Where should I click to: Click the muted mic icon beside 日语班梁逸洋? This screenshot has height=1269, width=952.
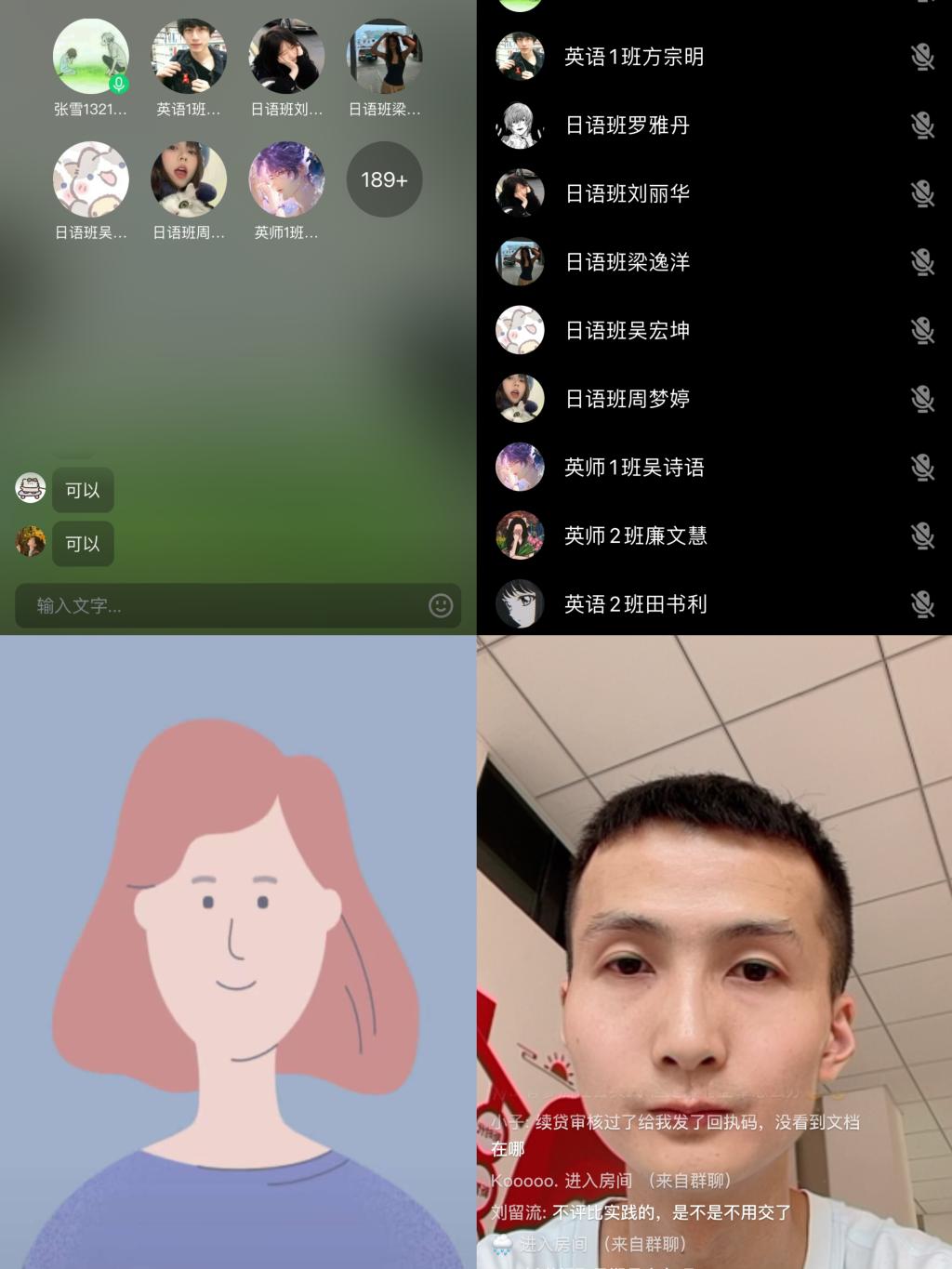[x=924, y=262]
